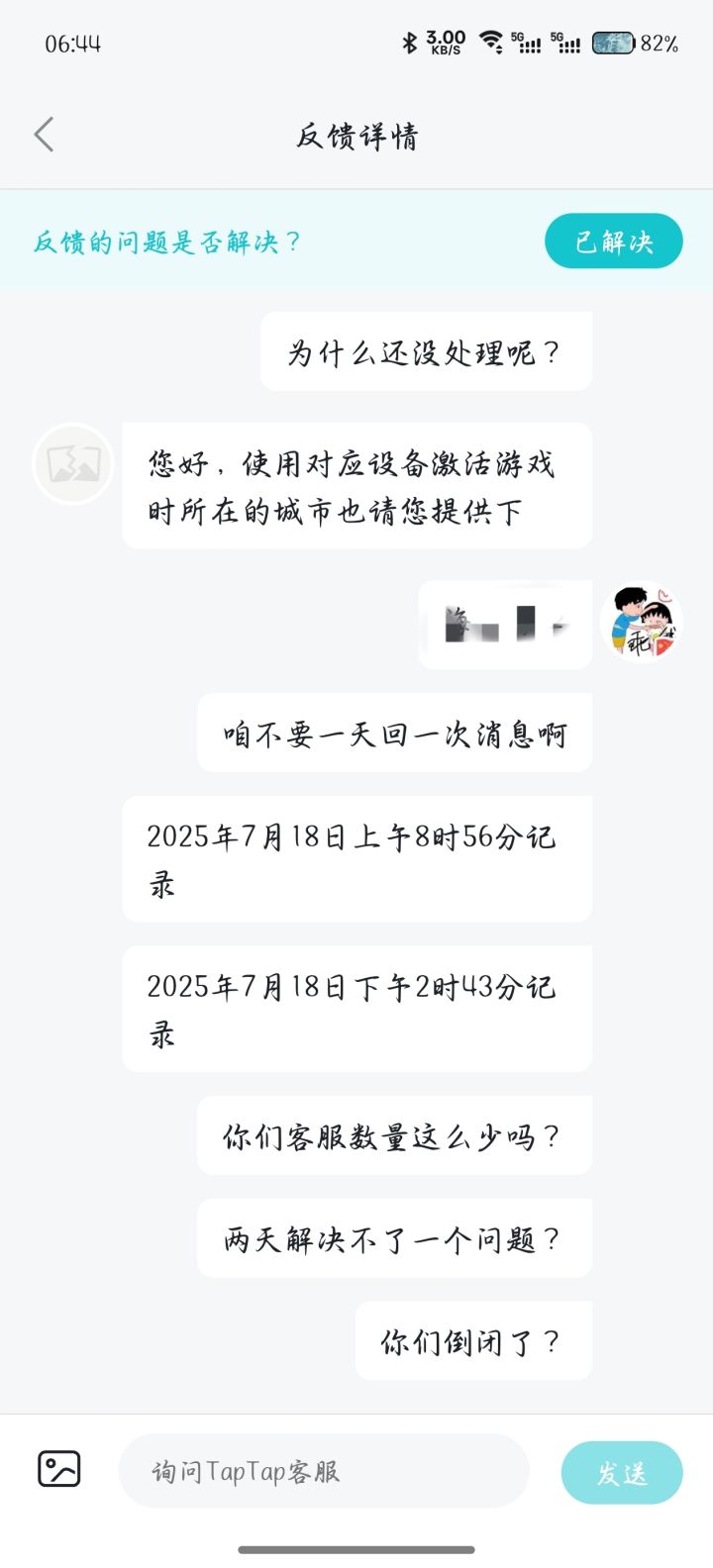Open the blurred image message

pyautogui.click(x=505, y=624)
